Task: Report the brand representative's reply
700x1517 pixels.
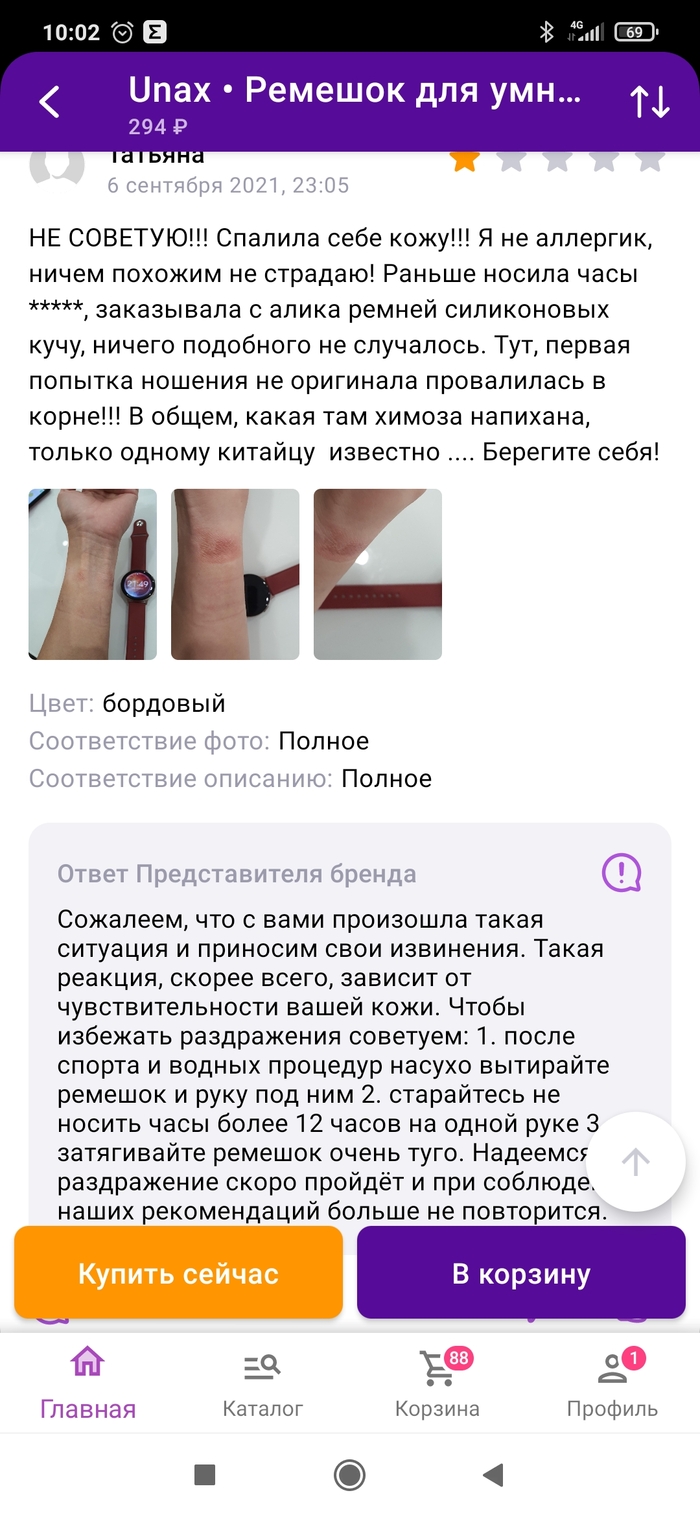Action: point(621,873)
